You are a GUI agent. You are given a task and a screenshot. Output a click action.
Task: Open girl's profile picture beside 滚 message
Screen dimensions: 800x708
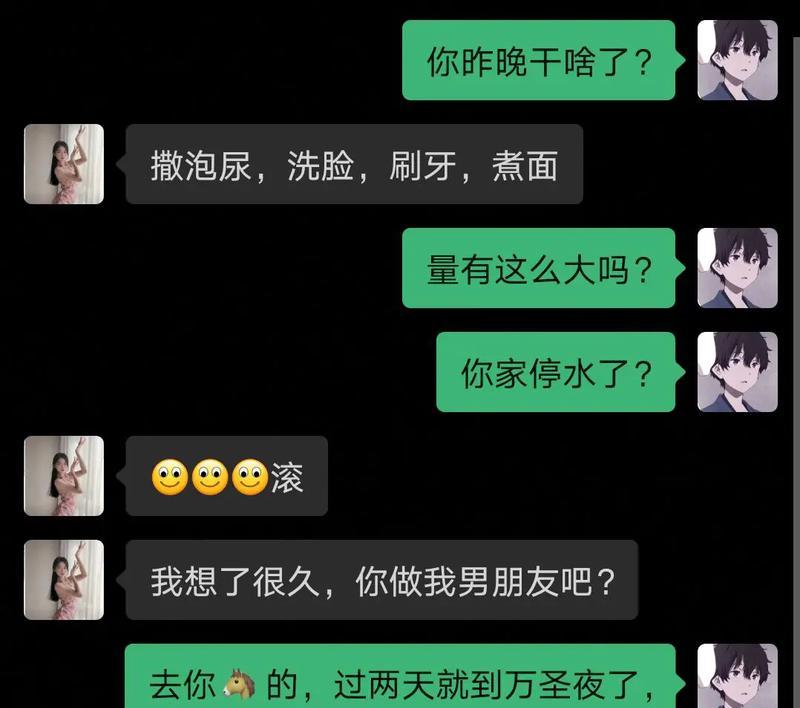coord(64,476)
